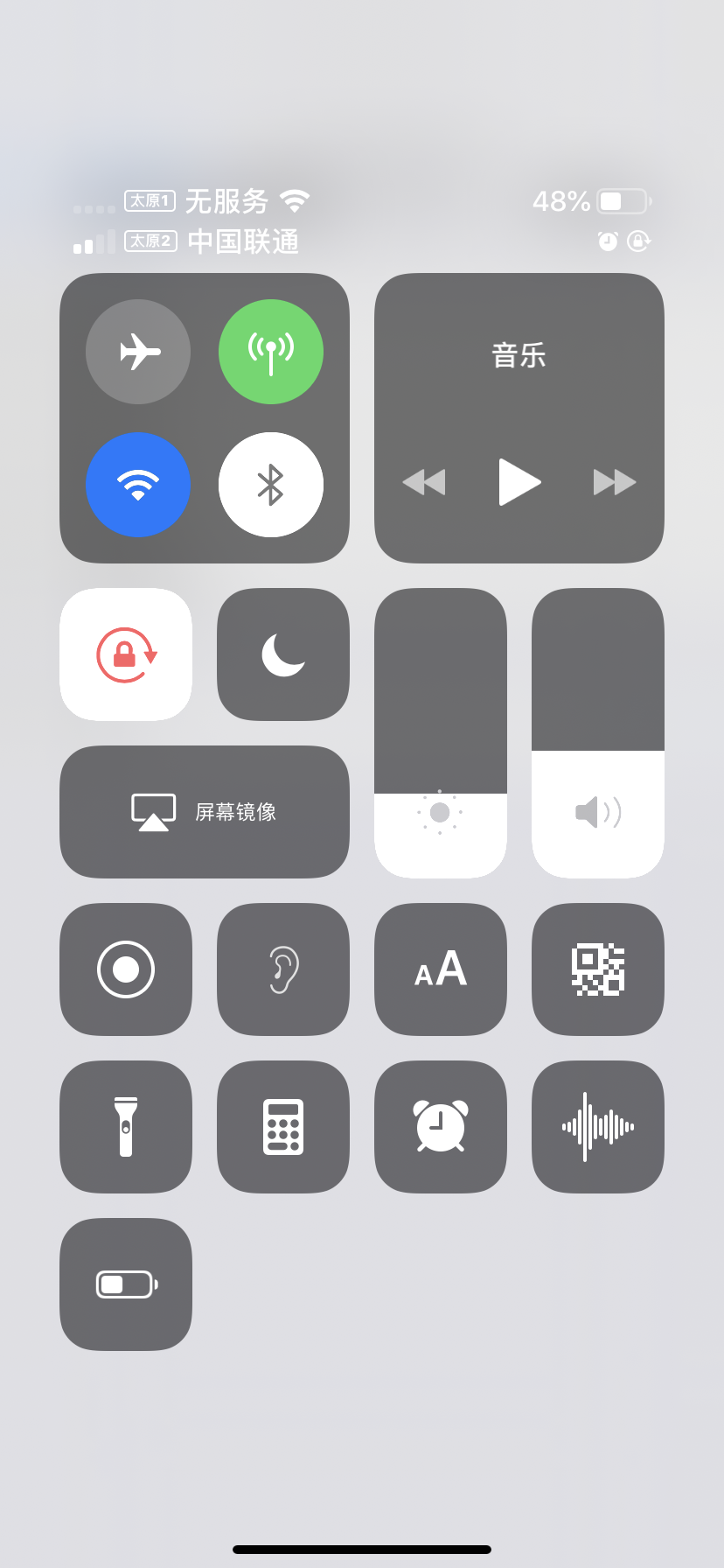Screen dimensions: 724x1568
Task: Play music in the 音乐 widget
Action: [x=519, y=482]
